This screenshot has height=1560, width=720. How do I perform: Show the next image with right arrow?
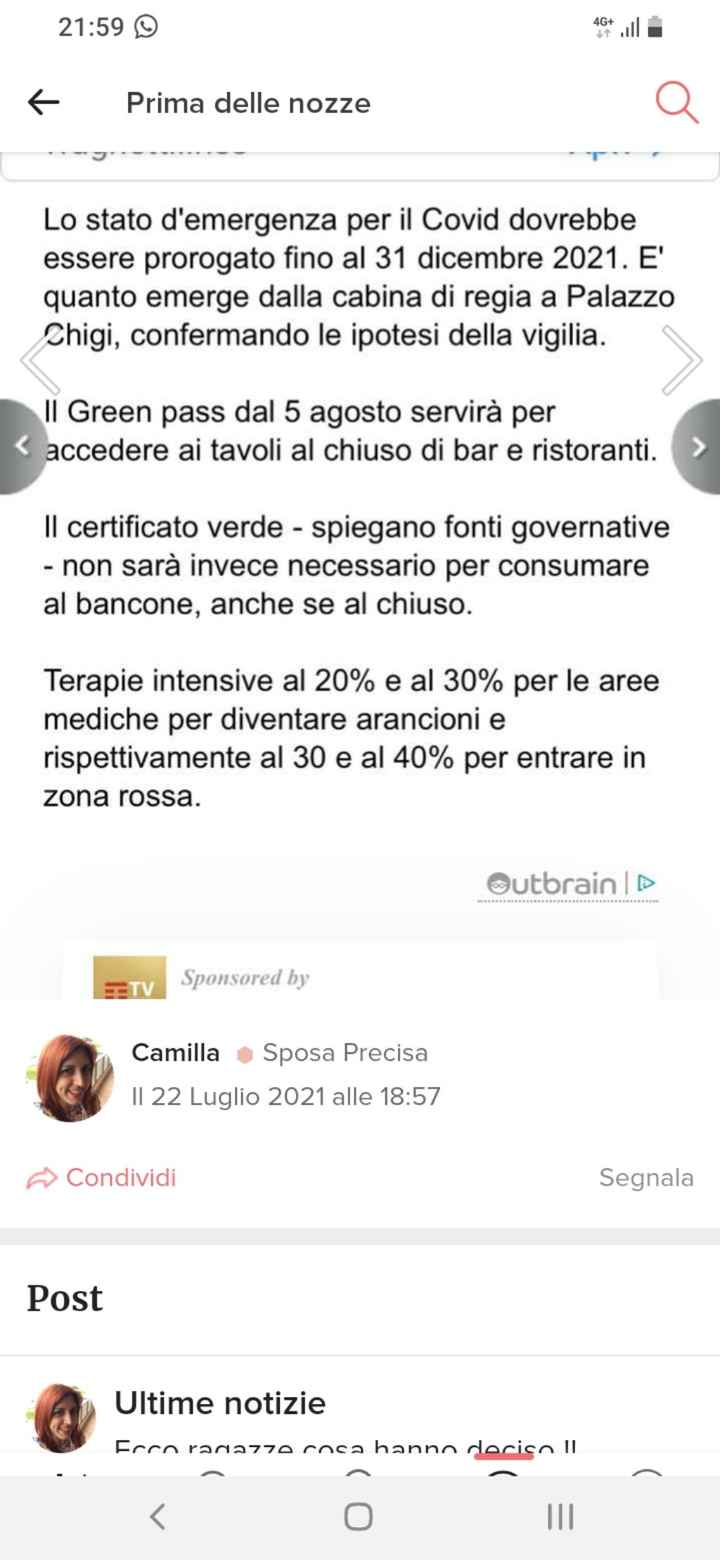(x=697, y=446)
